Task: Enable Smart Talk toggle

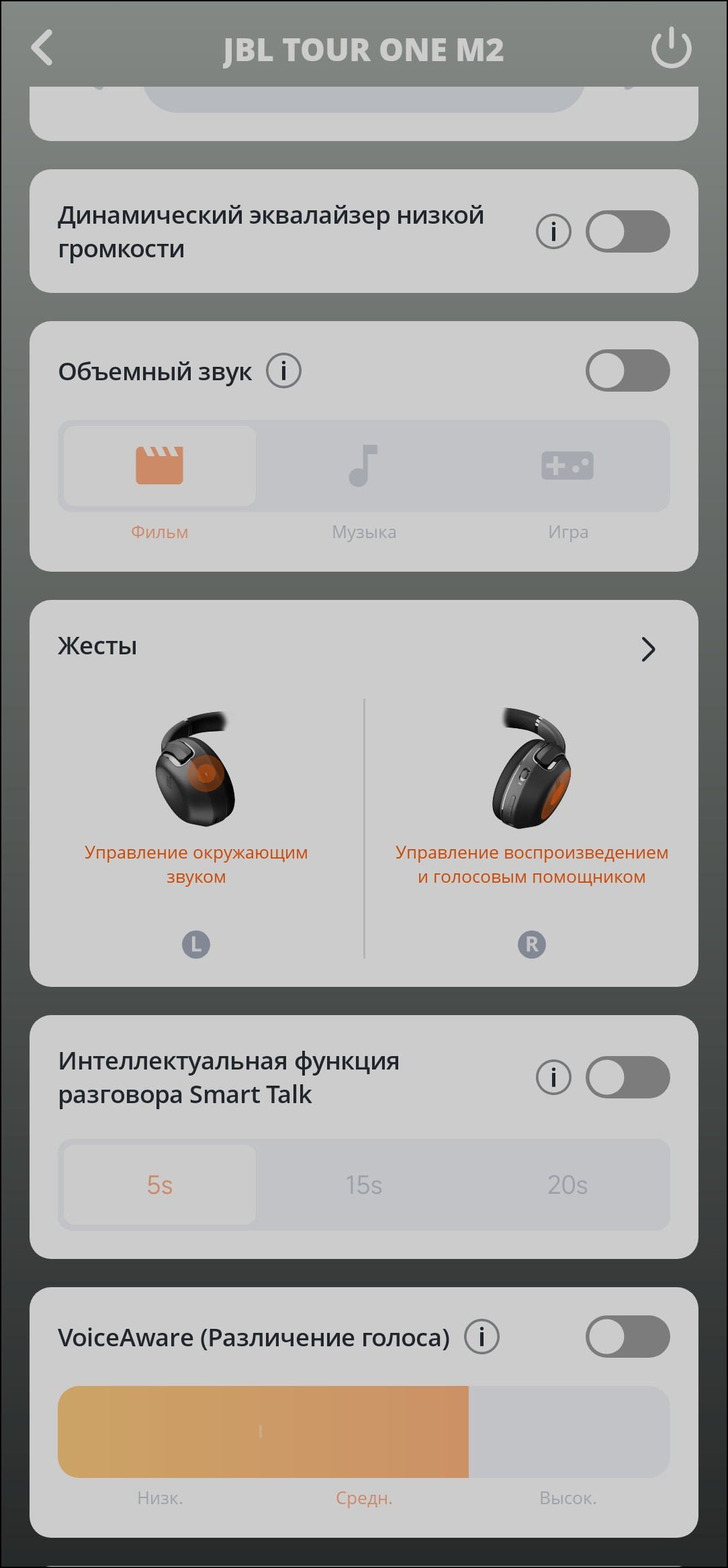Action: tap(627, 1078)
